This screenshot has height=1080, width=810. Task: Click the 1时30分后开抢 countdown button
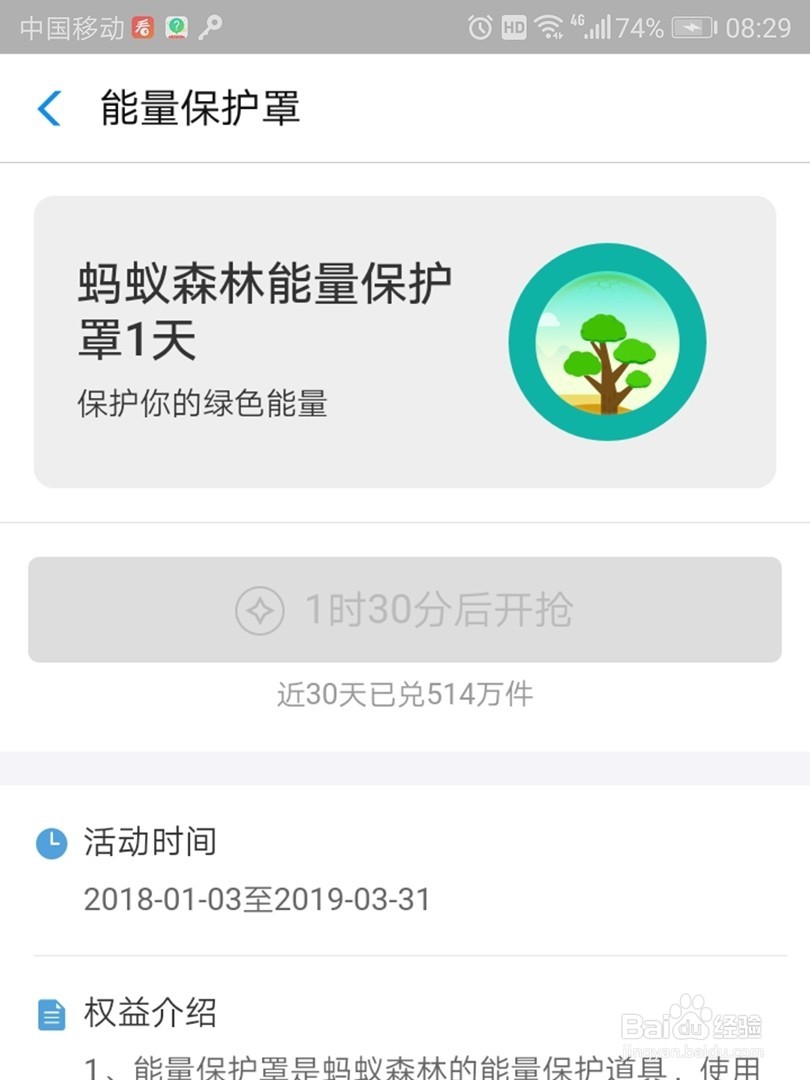click(x=405, y=610)
